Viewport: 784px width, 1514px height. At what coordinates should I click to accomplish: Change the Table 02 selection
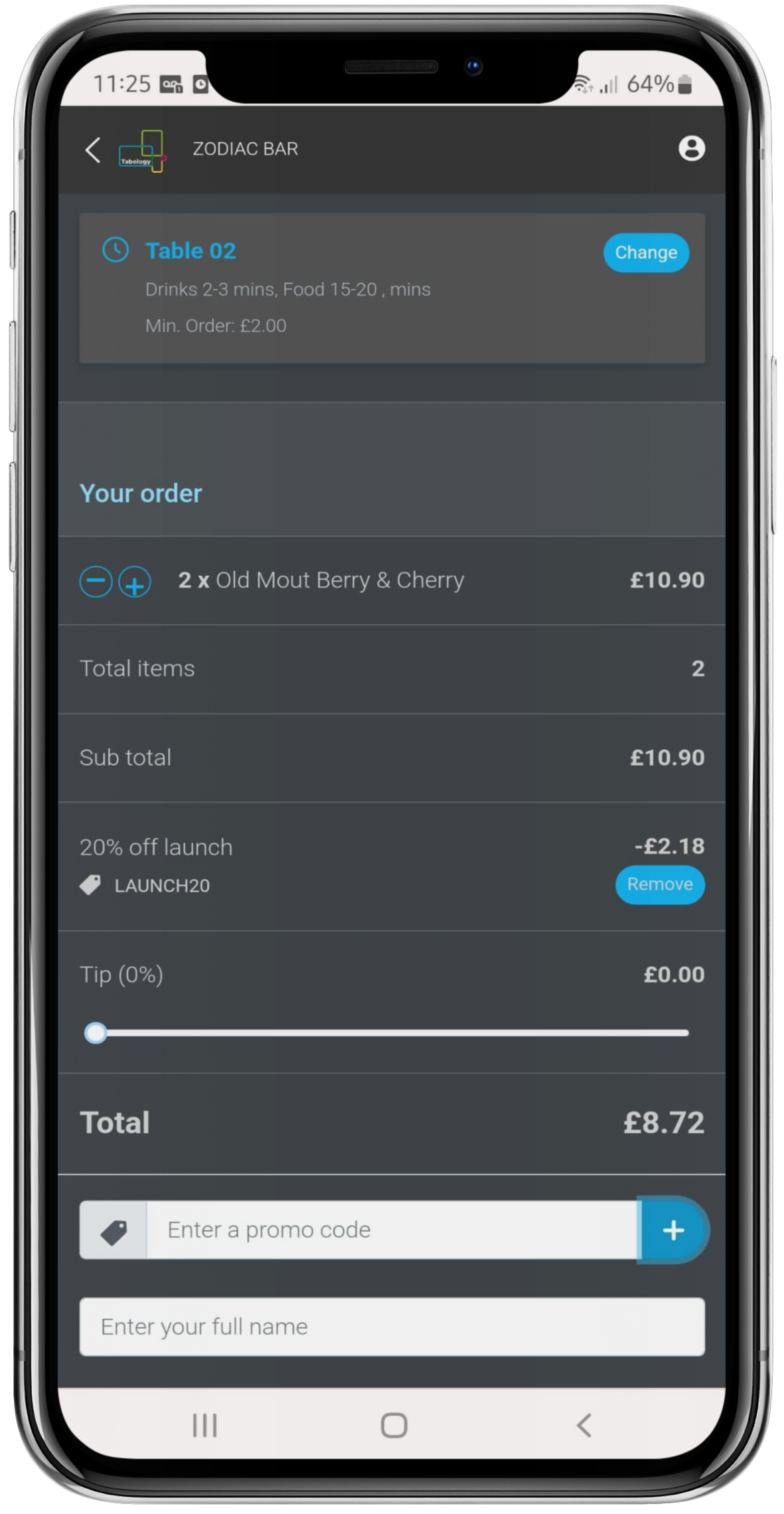pyautogui.click(x=645, y=252)
